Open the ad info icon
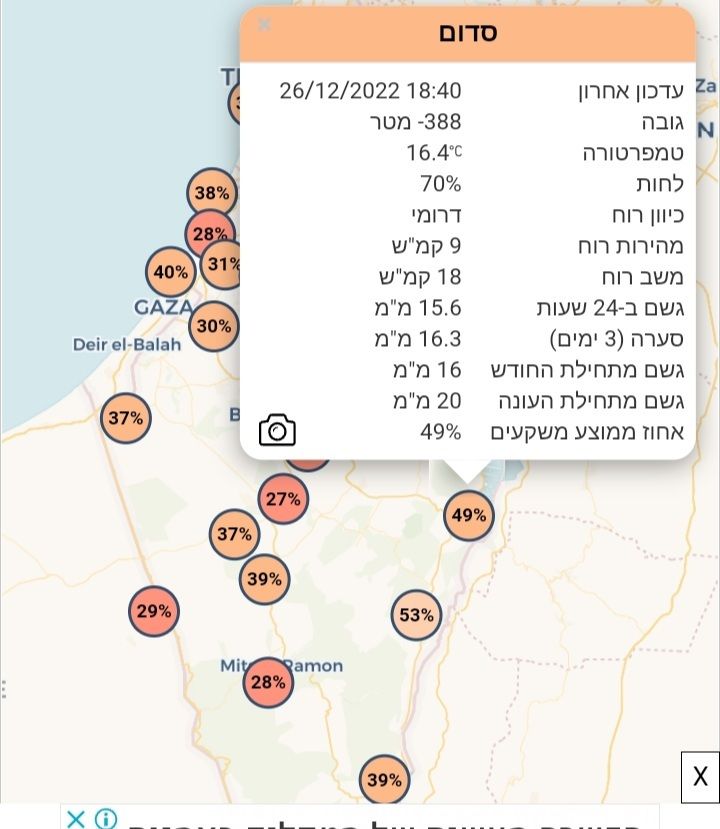This screenshot has width=720, height=829. [106, 819]
